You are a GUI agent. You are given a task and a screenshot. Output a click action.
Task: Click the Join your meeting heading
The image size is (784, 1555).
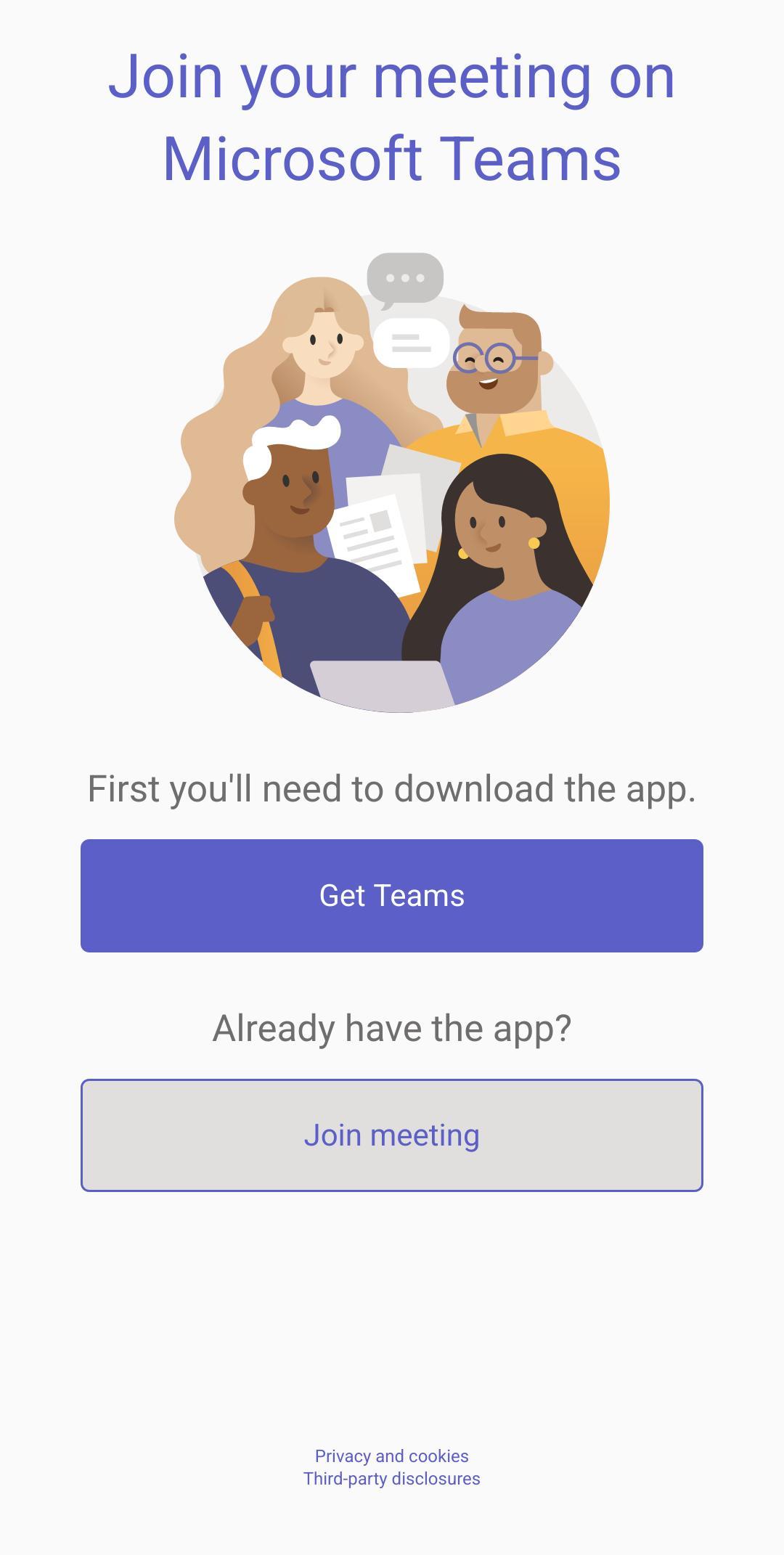392,116
